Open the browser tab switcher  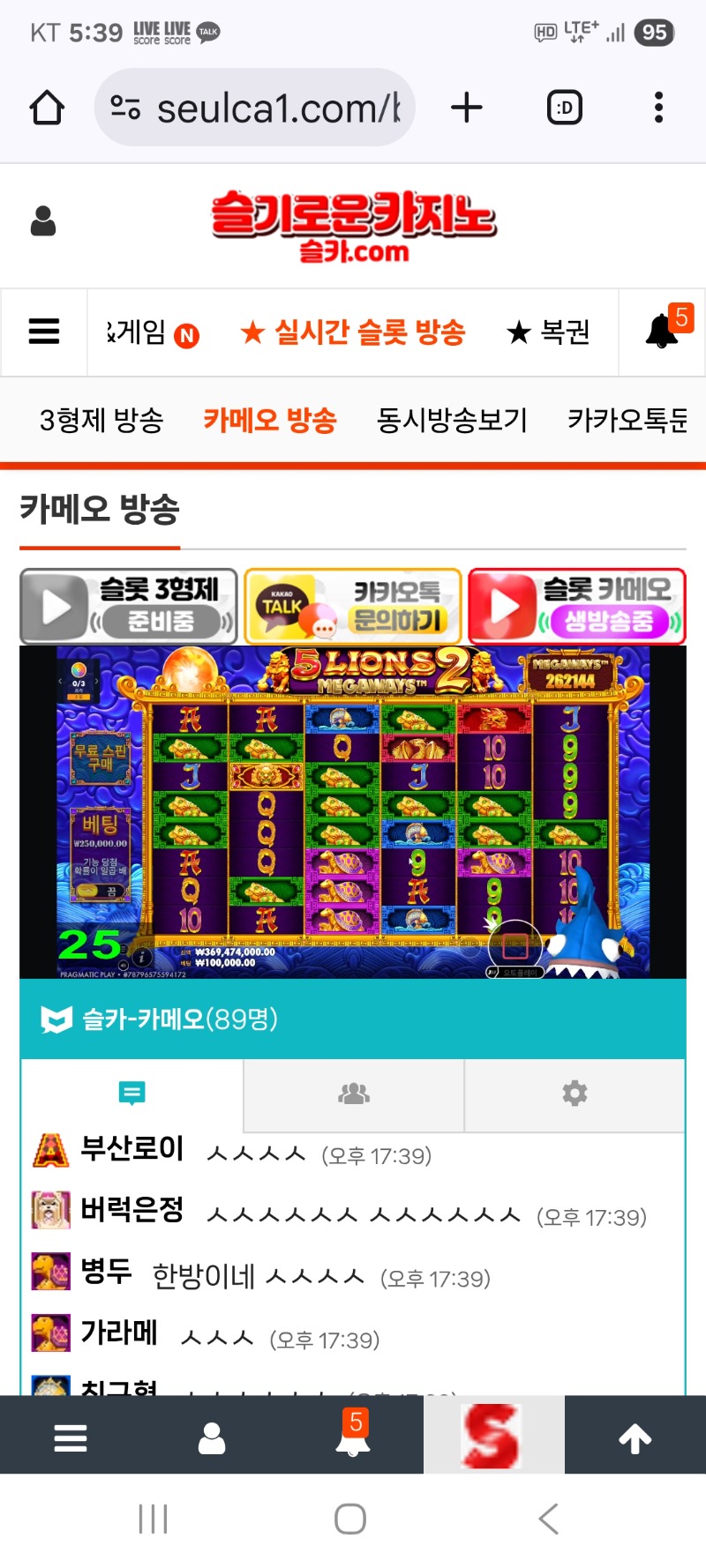565,108
